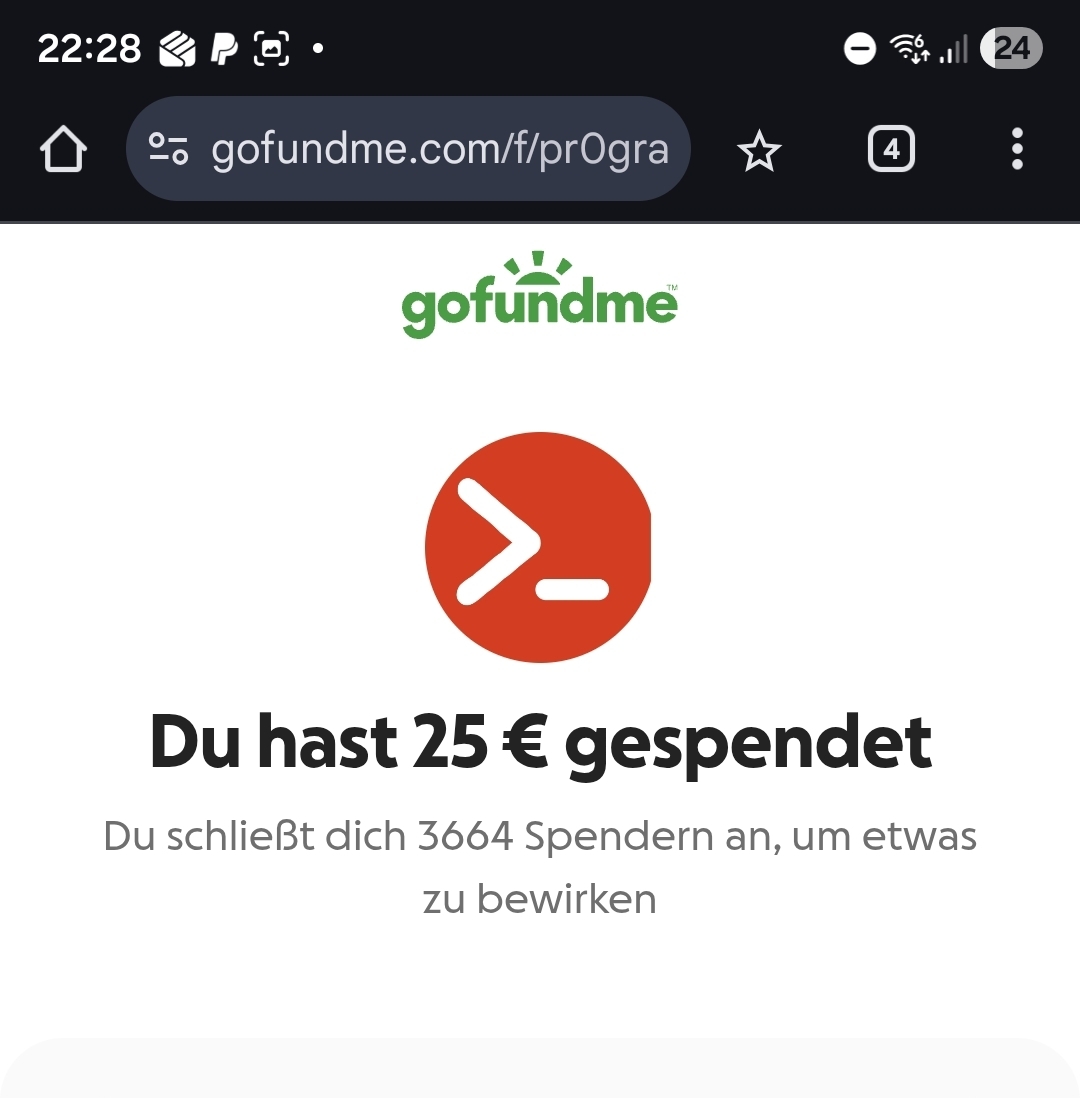Tap the gofundme.com address bar

(440, 150)
